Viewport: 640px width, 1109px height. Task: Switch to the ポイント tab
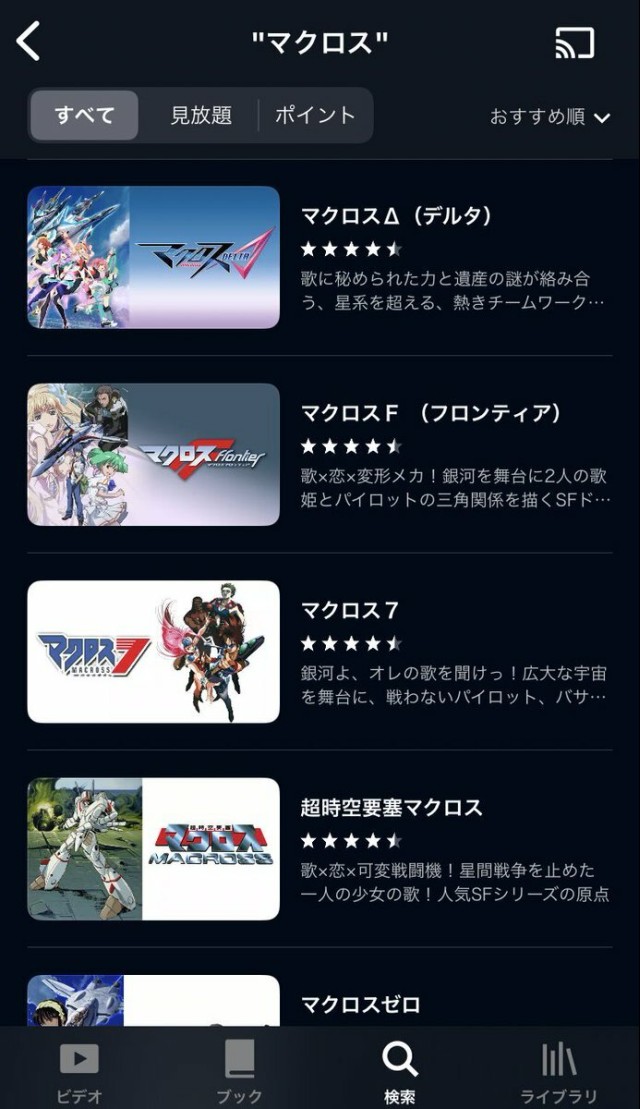point(315,115)
